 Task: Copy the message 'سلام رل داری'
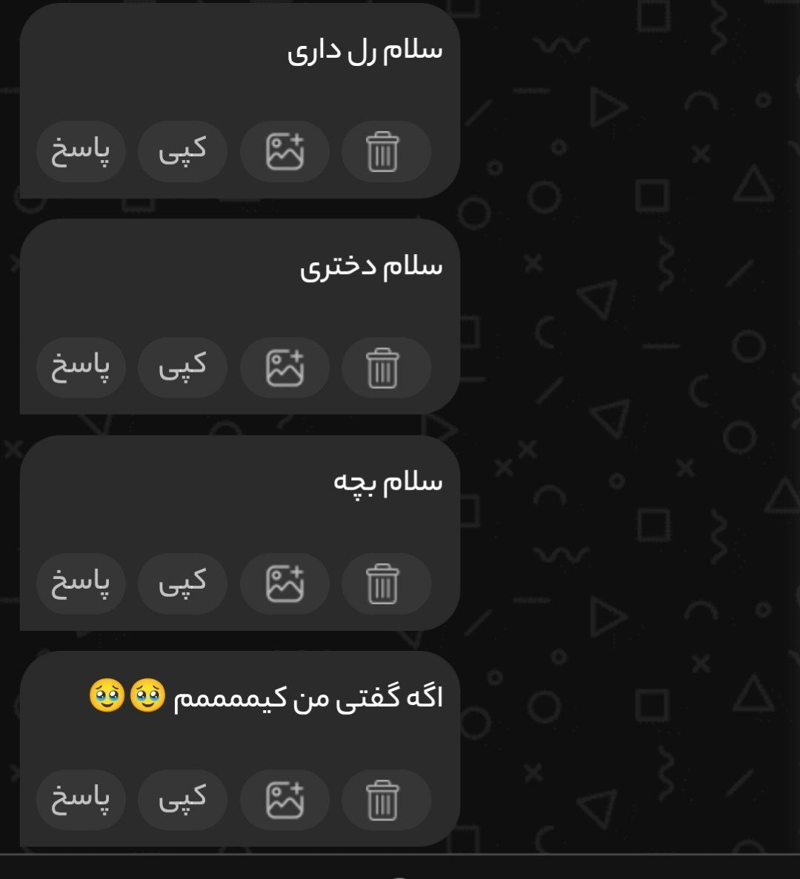pyautogui.click(x=182, y=152)
